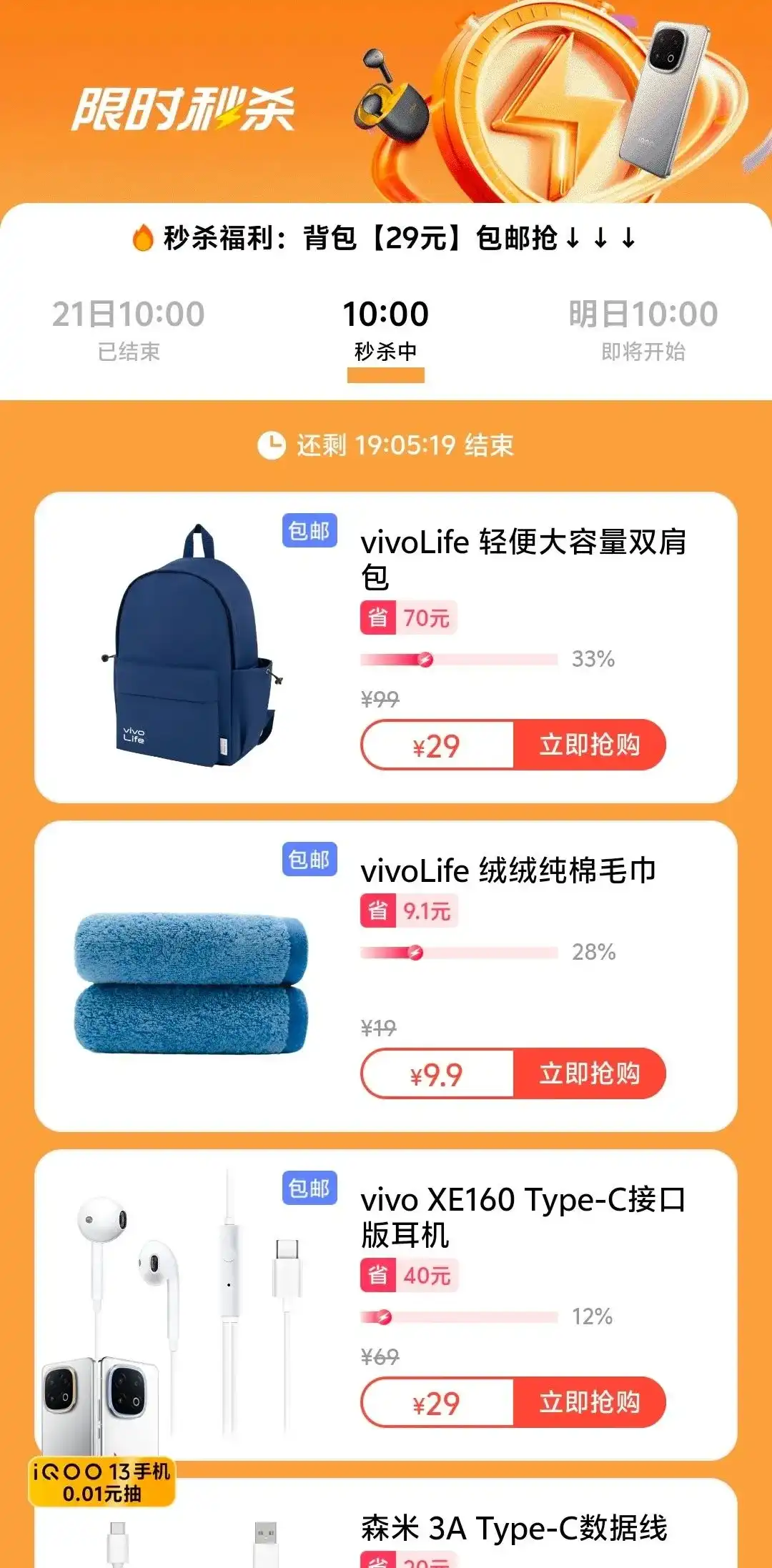772x1568 pixels.
Task: Click the clock icon in the countdown bar
Action: pyautogui.click(x=274, y=445)
